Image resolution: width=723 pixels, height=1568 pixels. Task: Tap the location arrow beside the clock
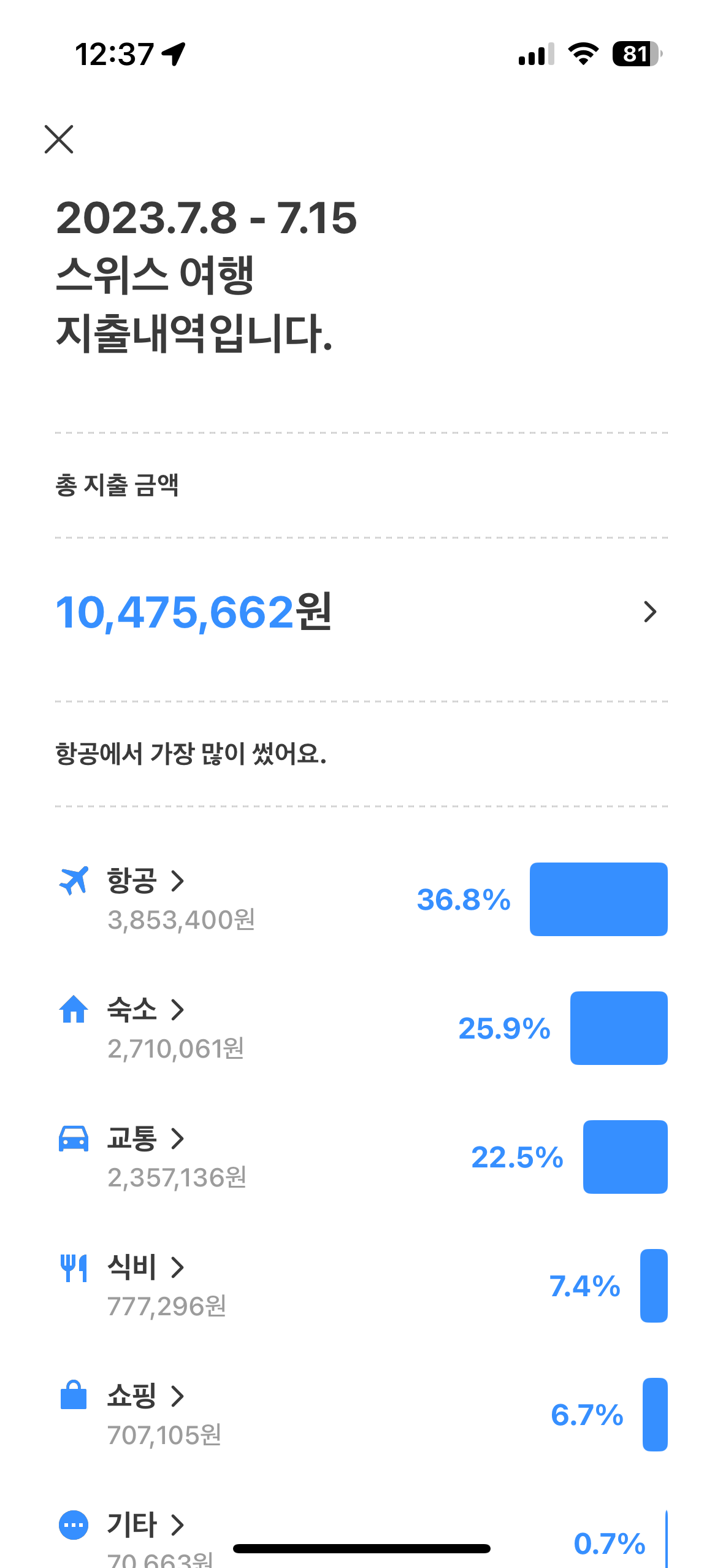tap(175, 54)
